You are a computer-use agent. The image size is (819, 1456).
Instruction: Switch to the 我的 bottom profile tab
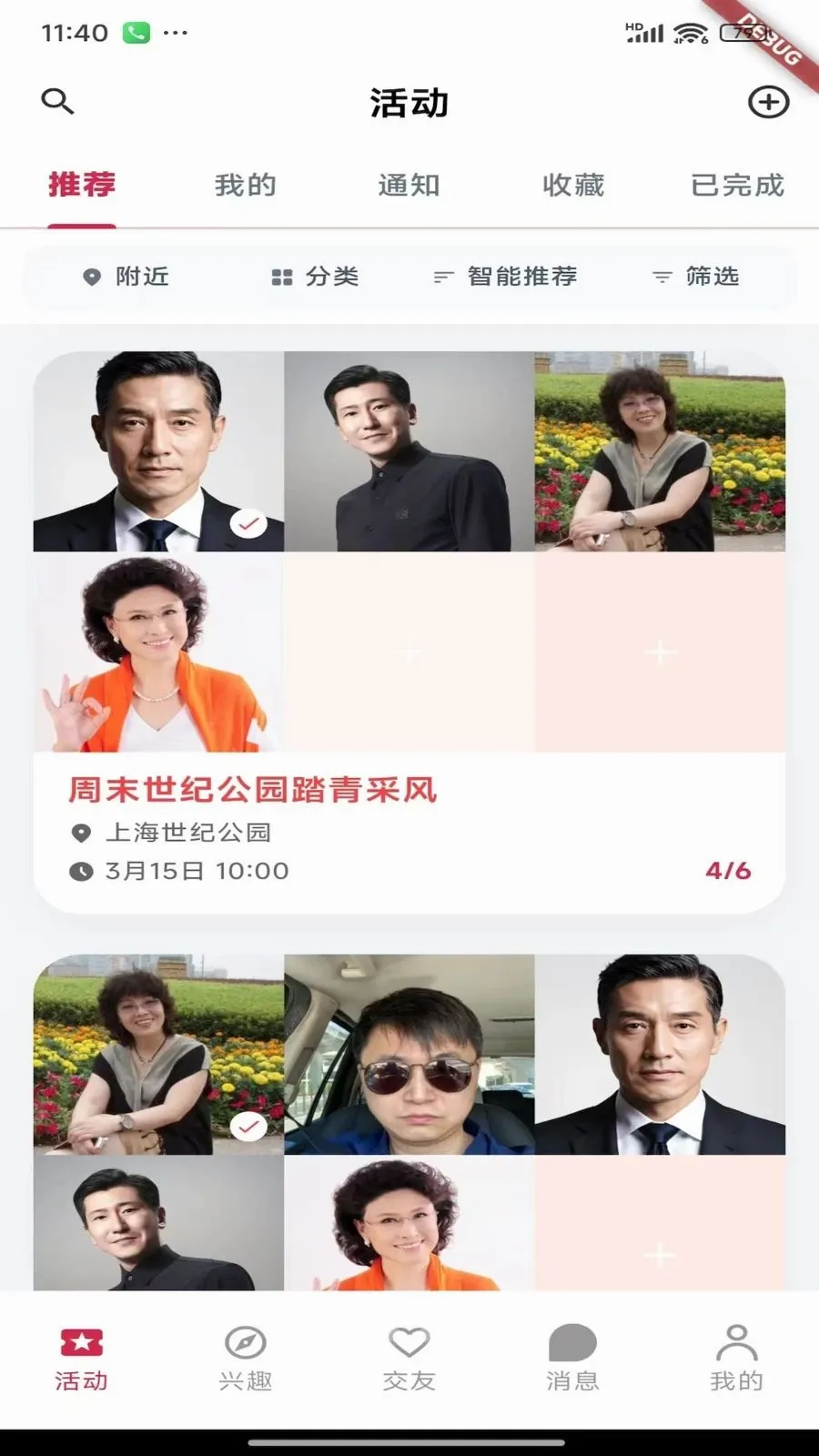pyautogui.click(x=737, y=1359)
